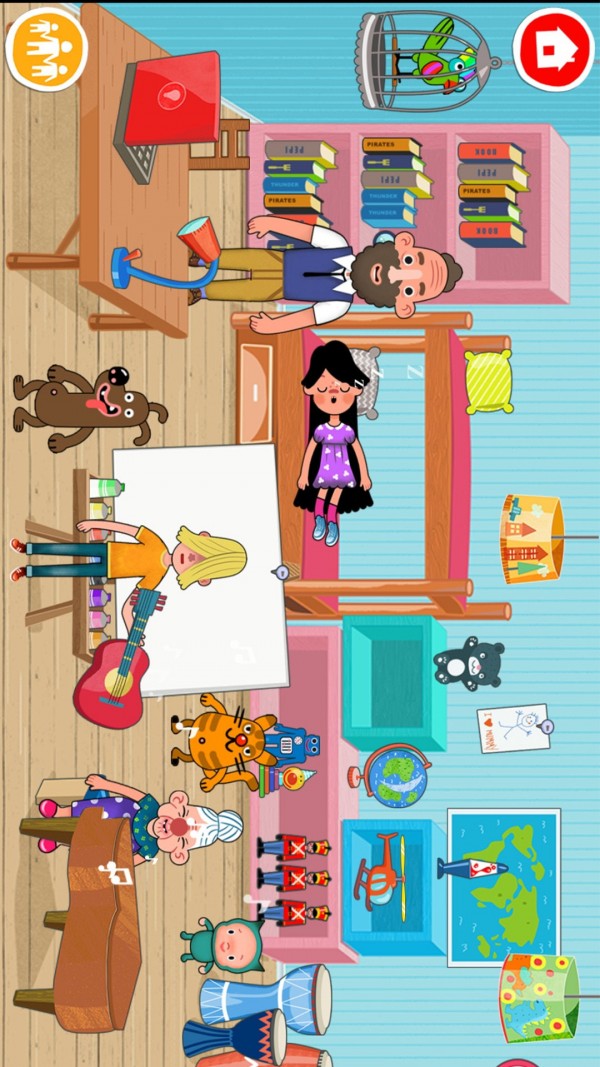Return to the home screen via the red house button
This screenshot has height=1067, width=600.
553,46
